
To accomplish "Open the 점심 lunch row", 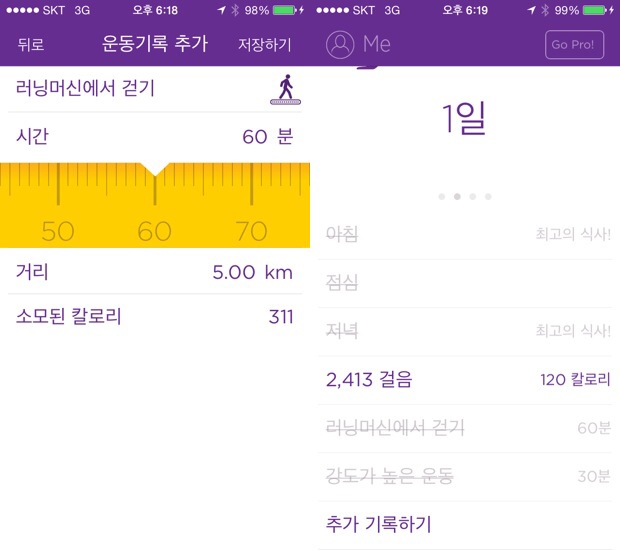I will tap(468, 283).
